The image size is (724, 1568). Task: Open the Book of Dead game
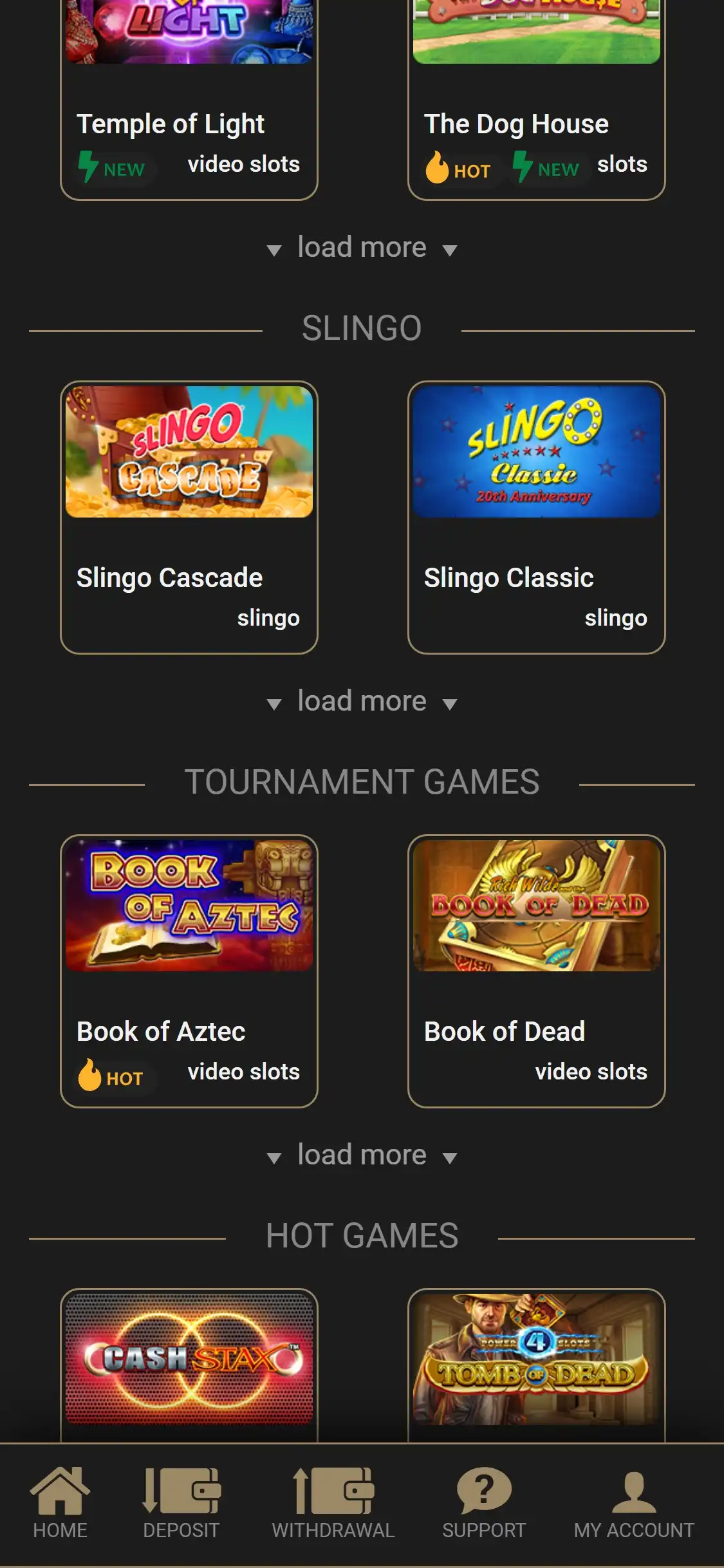536,970
